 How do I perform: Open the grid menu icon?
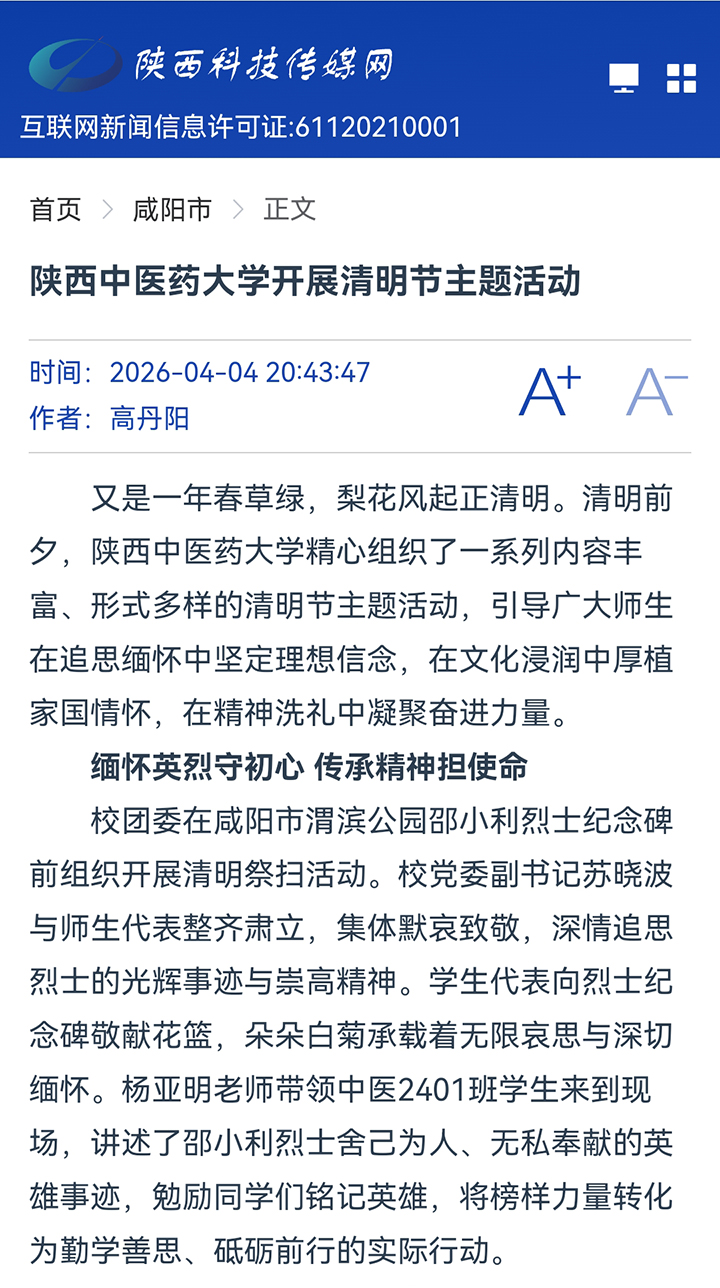coord(681,78)
